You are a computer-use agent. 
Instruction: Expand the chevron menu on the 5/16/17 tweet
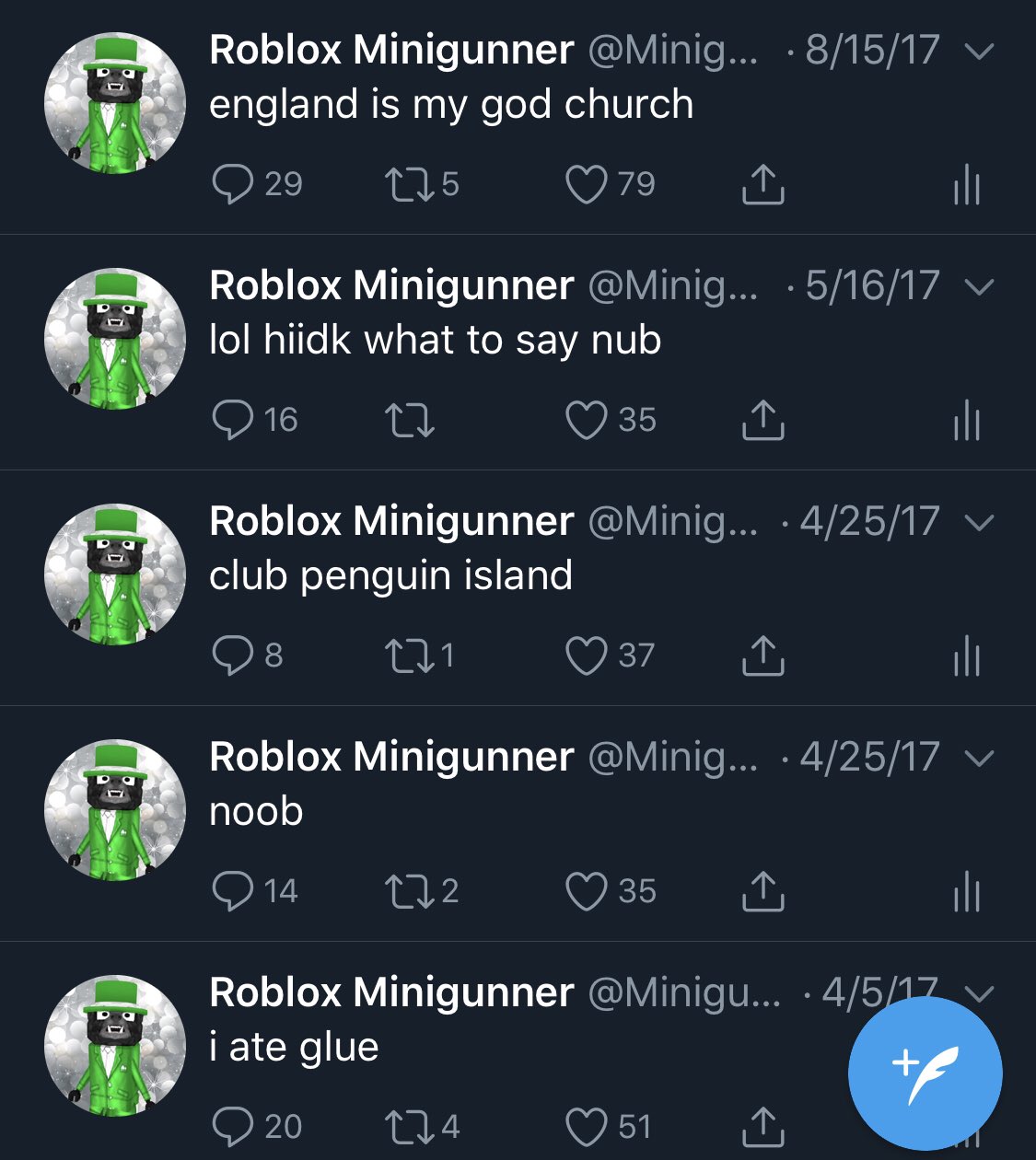979,287
